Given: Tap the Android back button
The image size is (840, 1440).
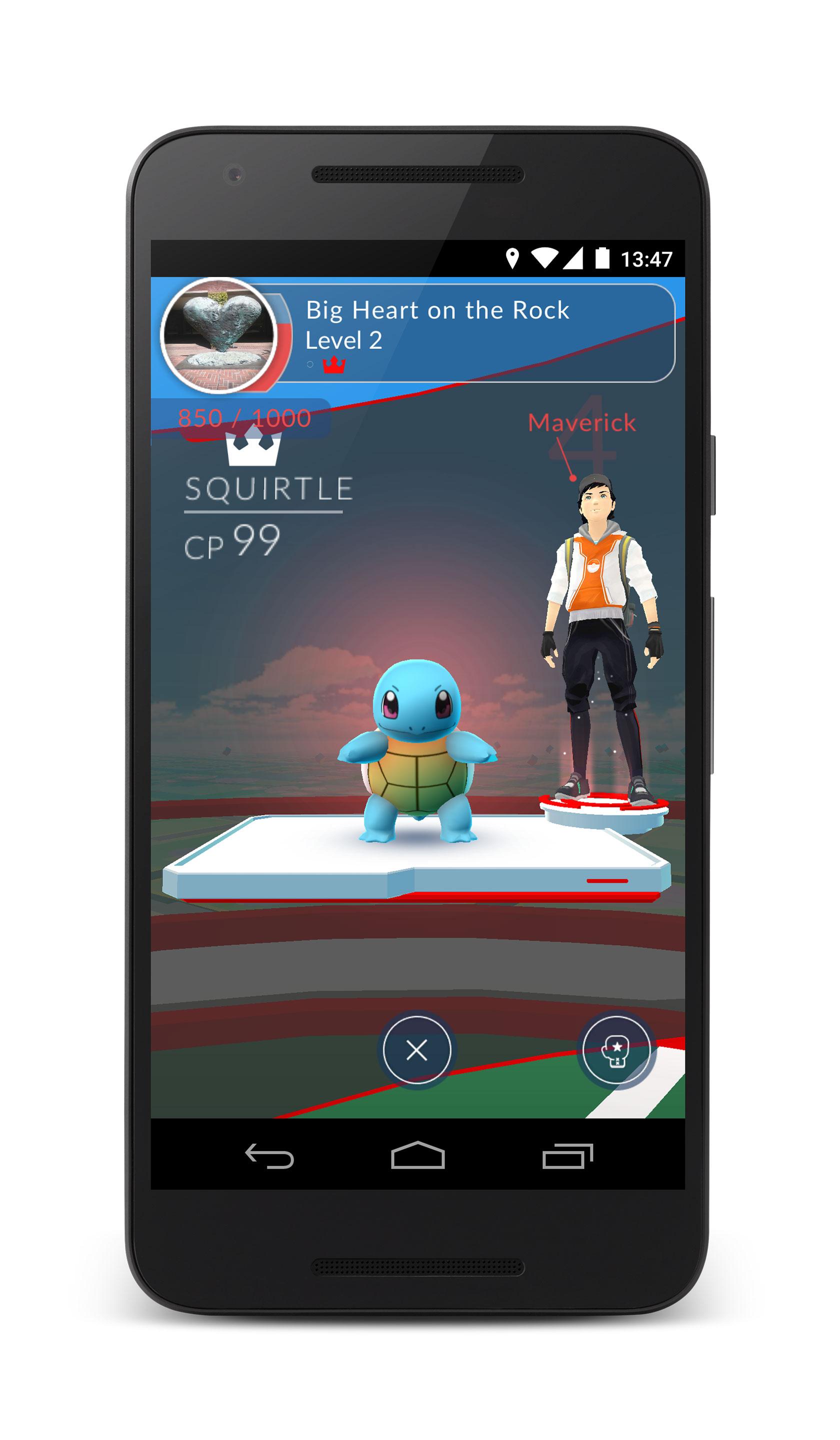Looking at the screenshot, I should 269,1157.
